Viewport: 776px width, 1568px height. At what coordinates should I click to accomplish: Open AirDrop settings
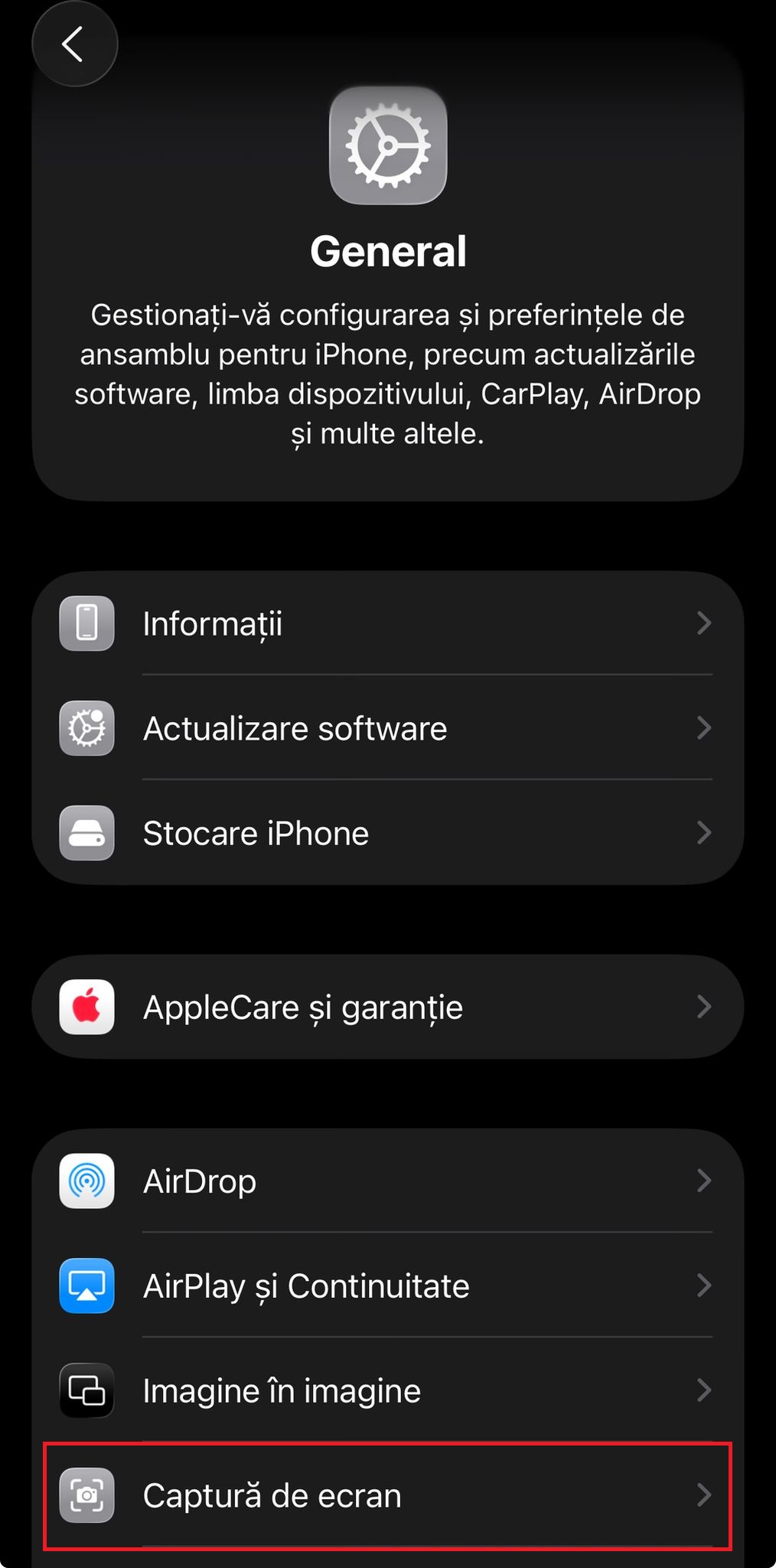[387, 1181]
